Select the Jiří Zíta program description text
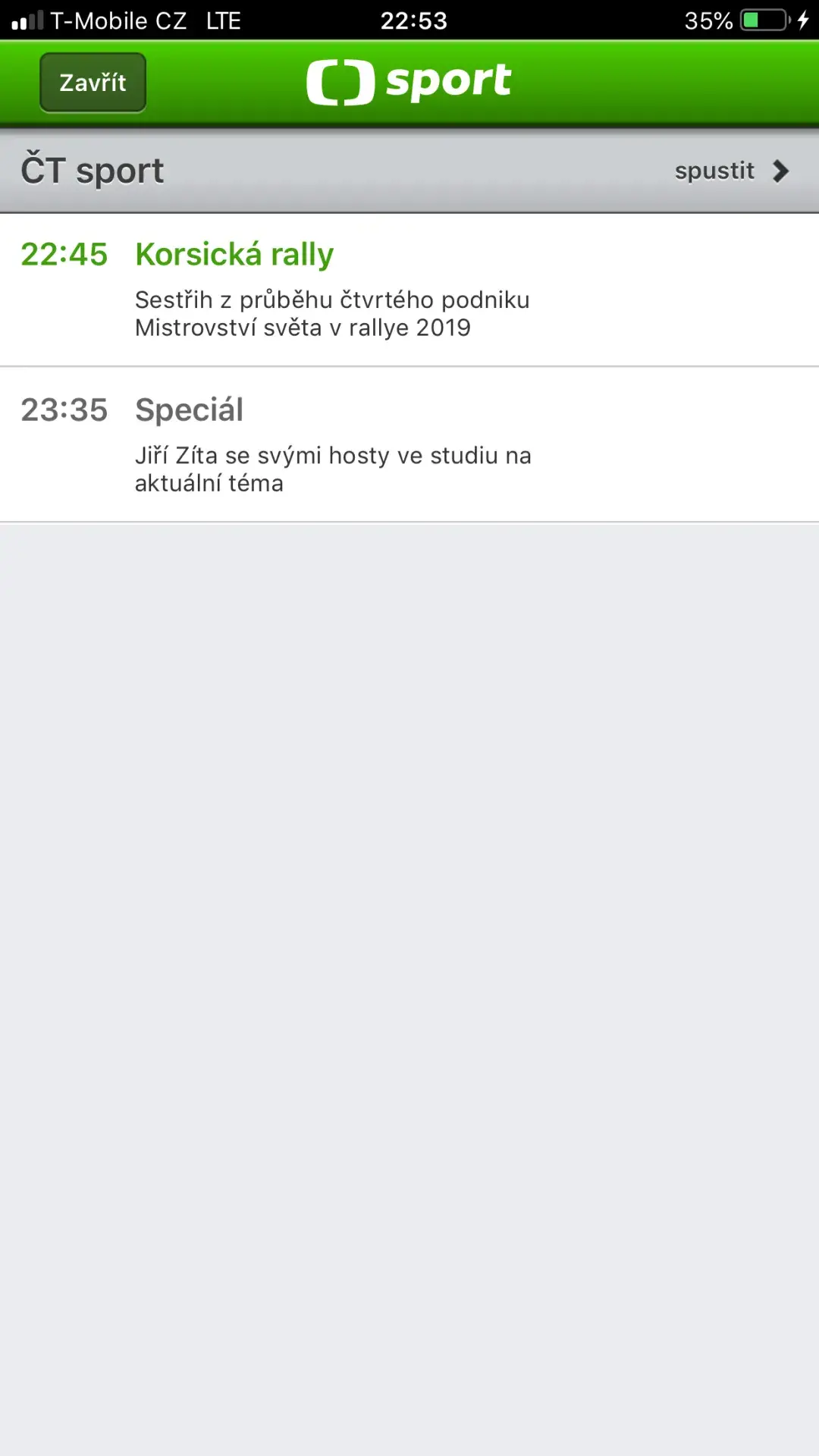The height and width of the screenshot is (1456, 819). point(332,468)
